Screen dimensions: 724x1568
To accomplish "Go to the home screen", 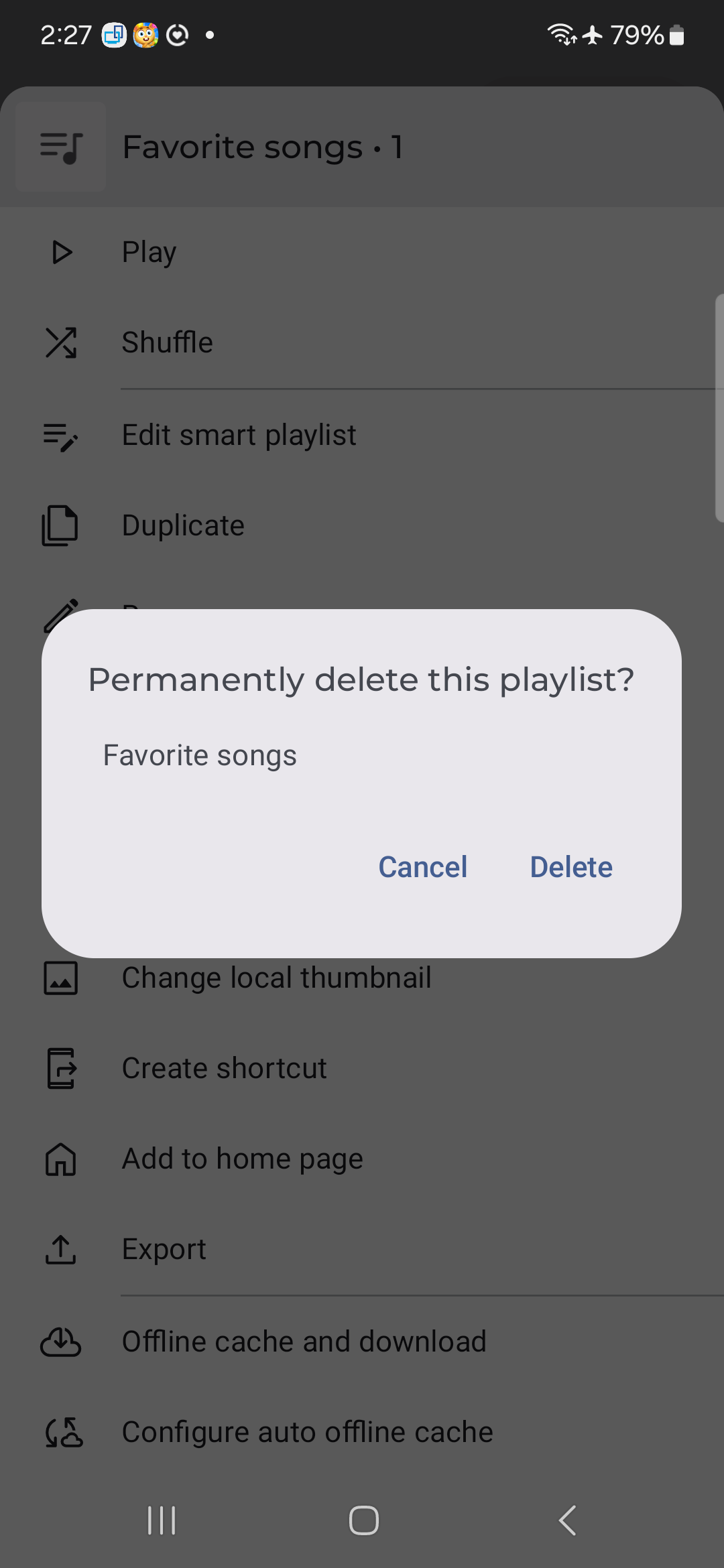I will pyautogui.click(x=363, y=1520).
